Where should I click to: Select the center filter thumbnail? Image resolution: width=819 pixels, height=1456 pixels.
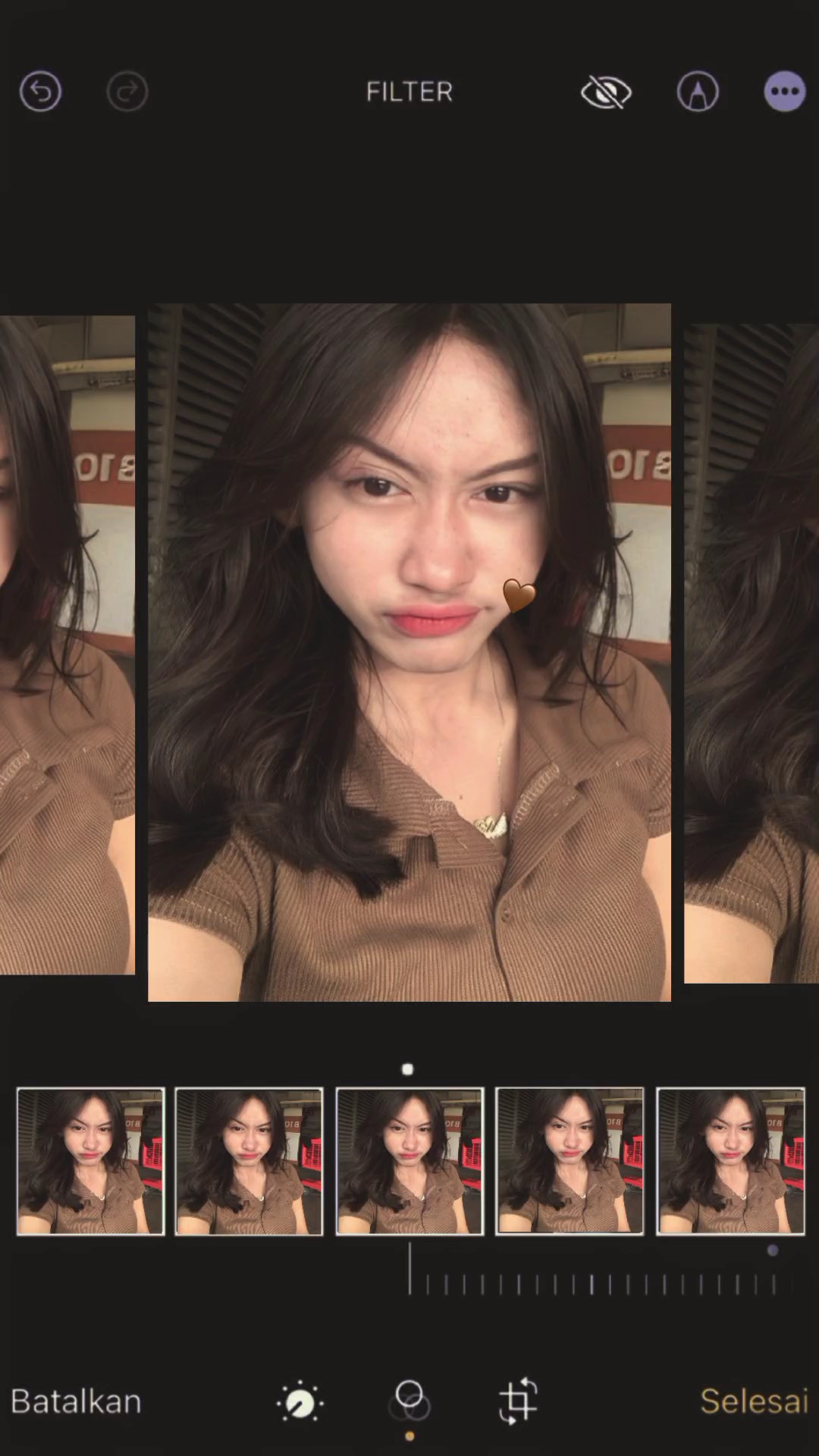(409, 1161)
